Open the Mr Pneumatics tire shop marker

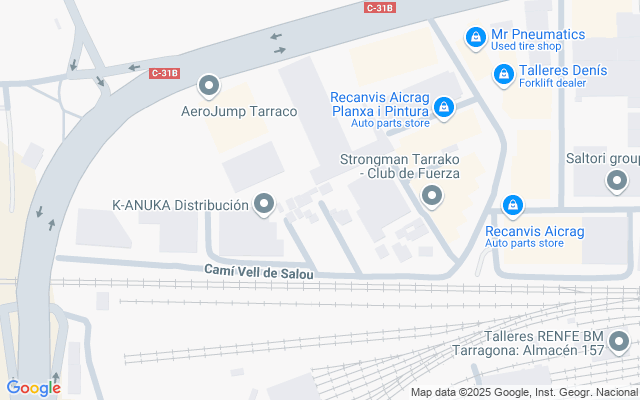(476, 38)
